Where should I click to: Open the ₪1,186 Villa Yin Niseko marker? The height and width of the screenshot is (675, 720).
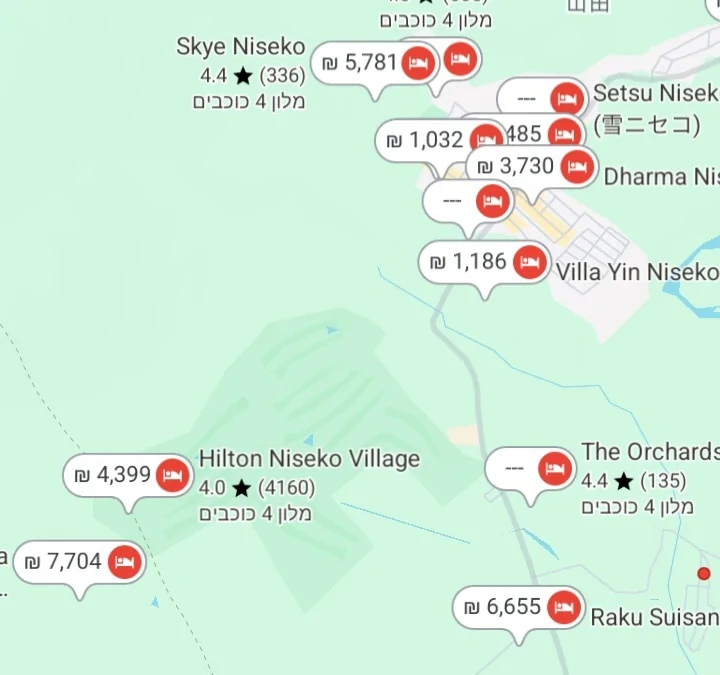(484, 263)
